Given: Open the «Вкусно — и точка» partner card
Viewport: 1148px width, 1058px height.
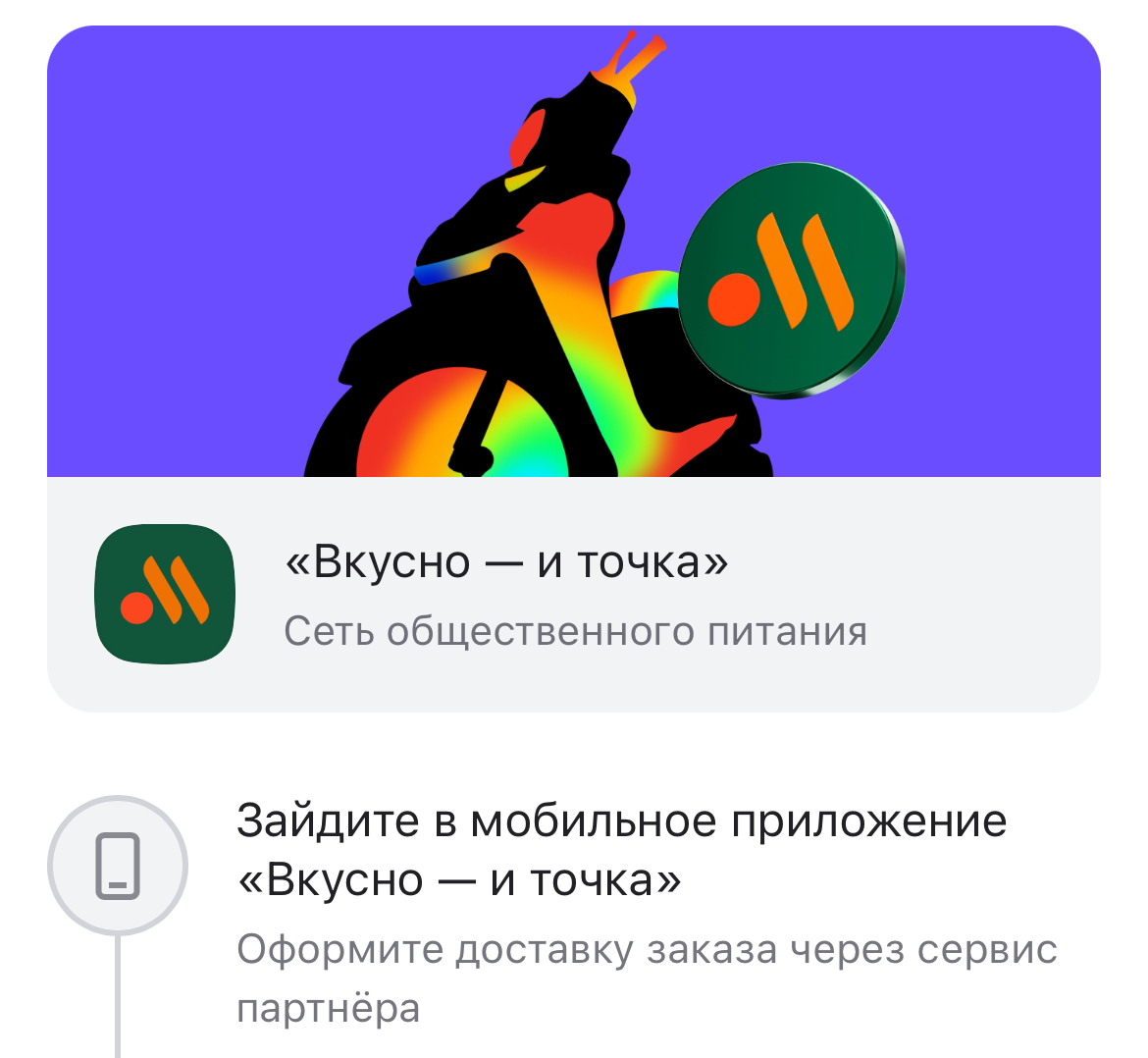Looking at the screenshot, I should (x=573, y=593).
